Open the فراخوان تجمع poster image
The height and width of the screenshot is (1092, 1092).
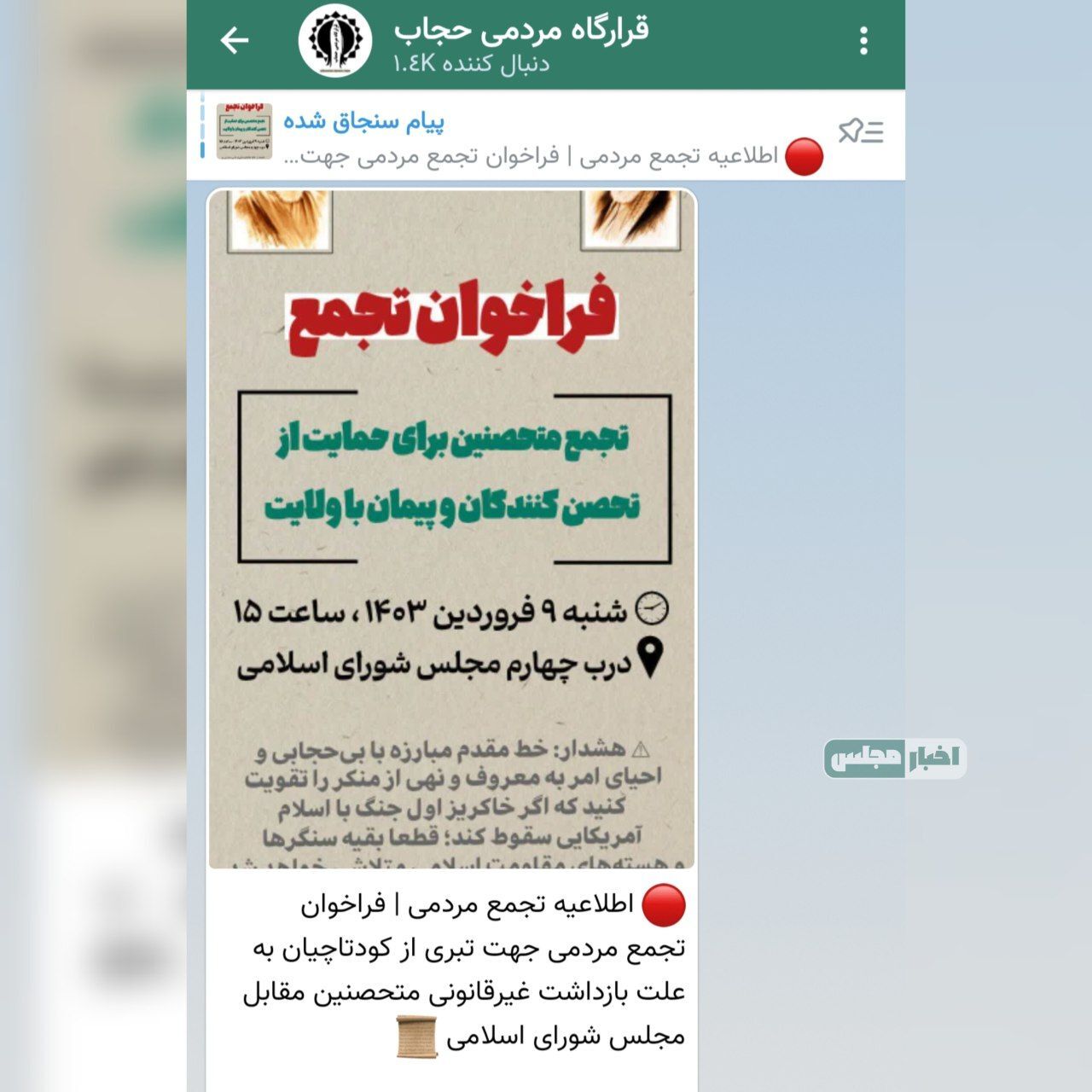452,529
